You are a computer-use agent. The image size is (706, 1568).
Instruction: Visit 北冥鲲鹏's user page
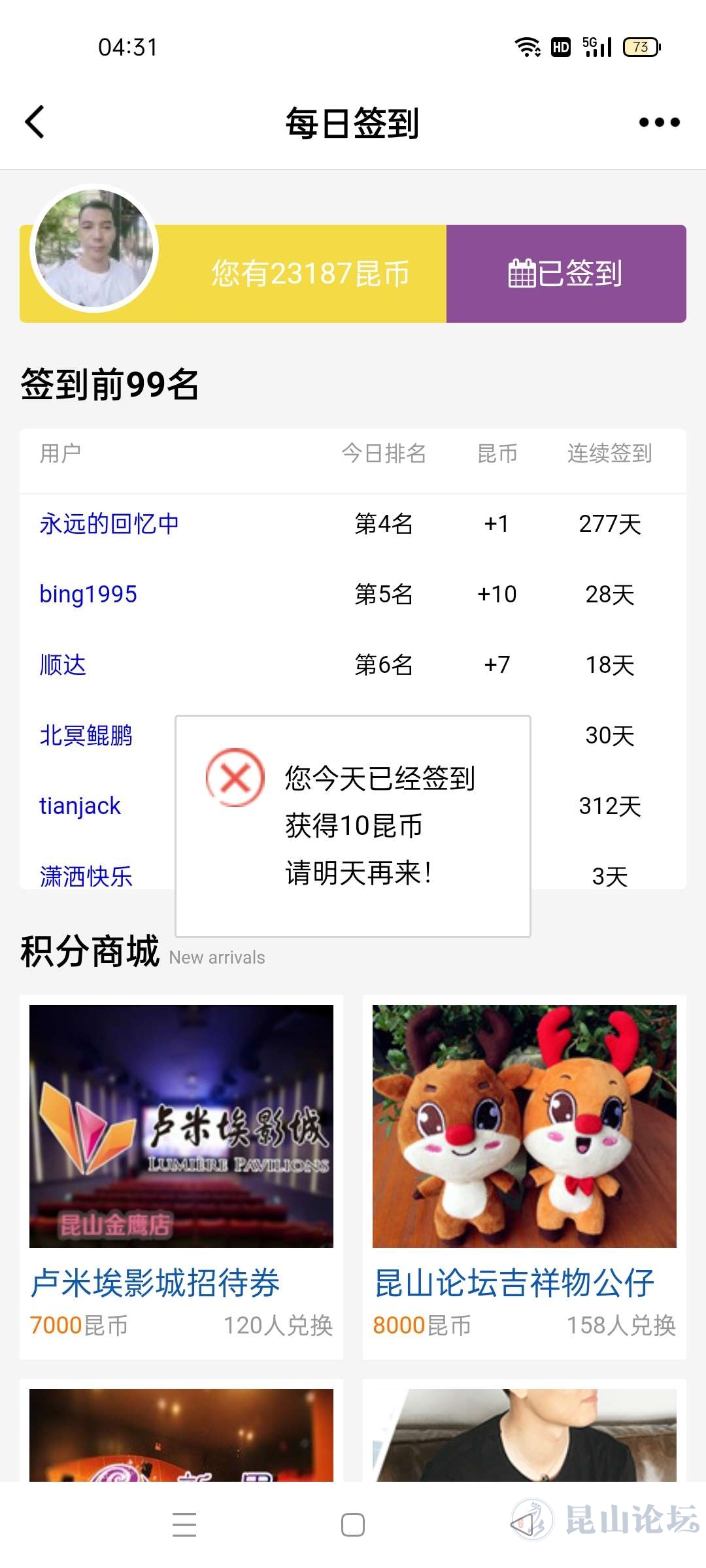pyautogui.click(x=86, y=736)
